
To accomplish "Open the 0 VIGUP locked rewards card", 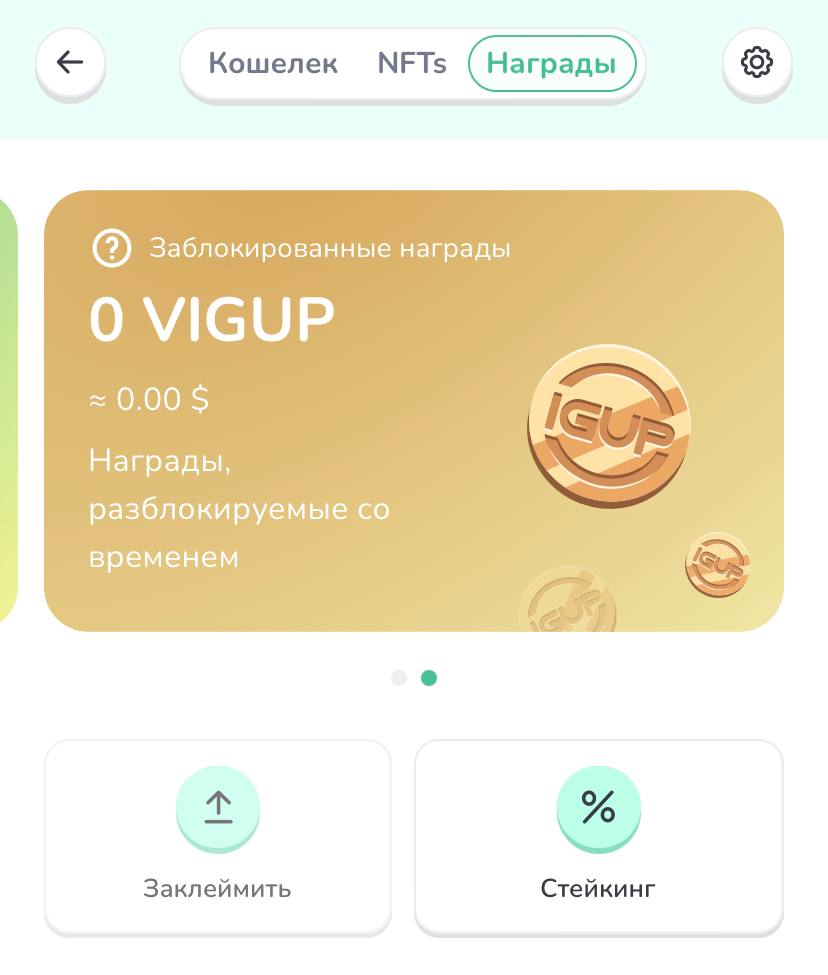I will click(413, 410).
